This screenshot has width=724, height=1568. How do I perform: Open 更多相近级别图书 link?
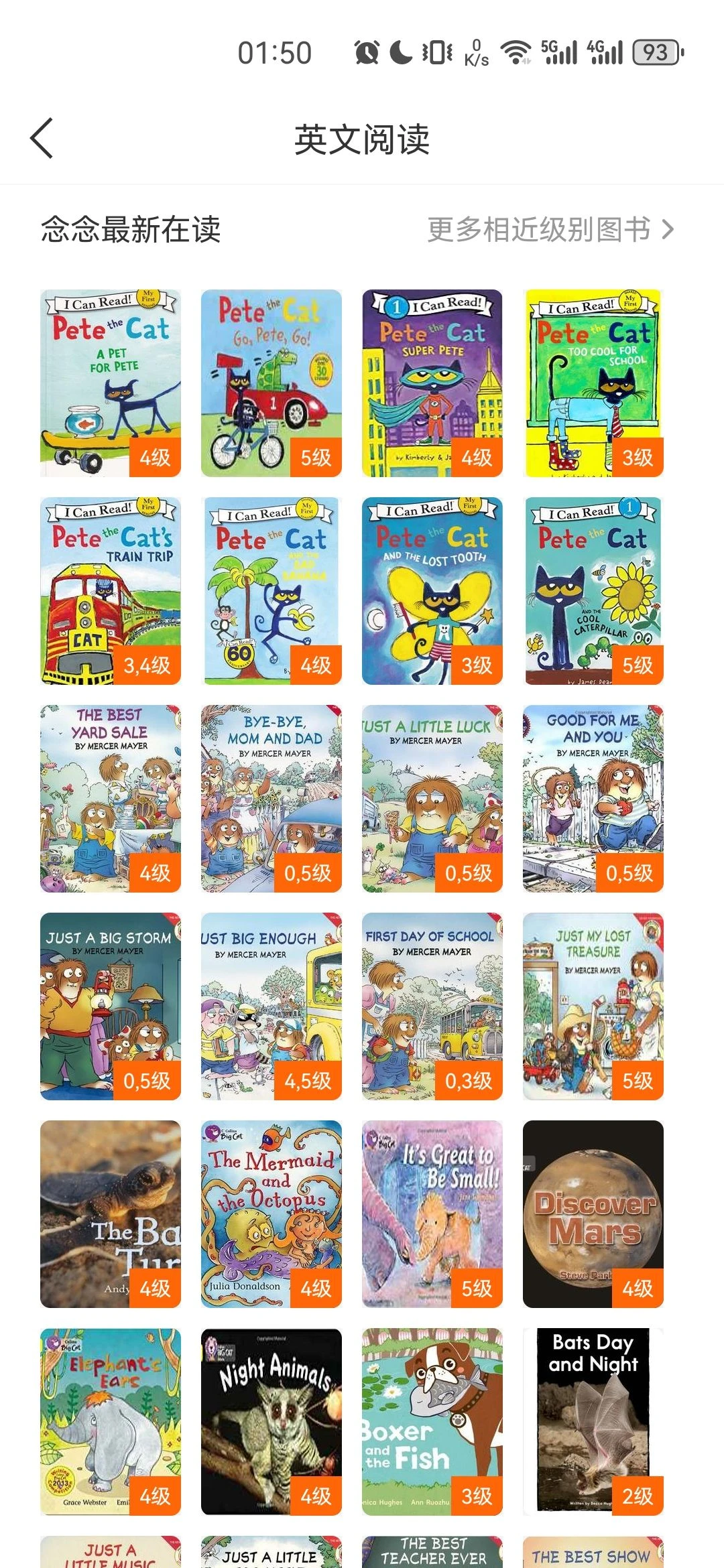[x=550, y=230]
